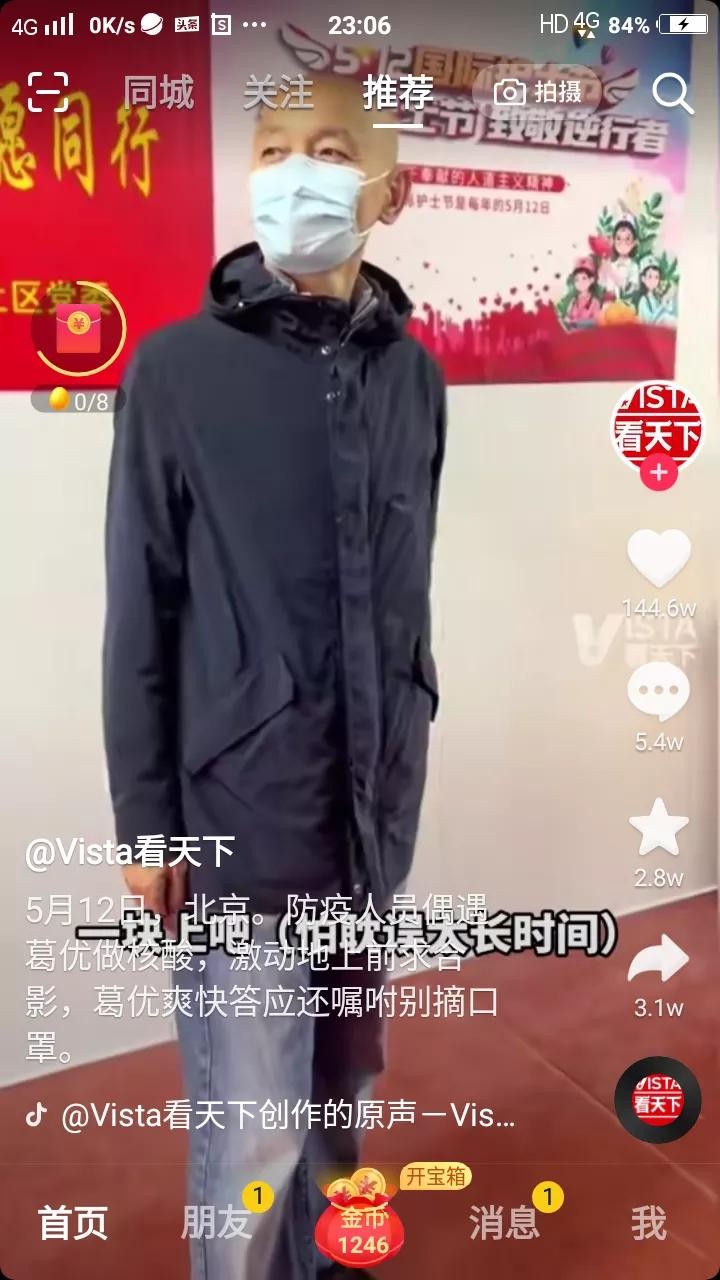Open the 消息 tab

[x=504, y=1224]
